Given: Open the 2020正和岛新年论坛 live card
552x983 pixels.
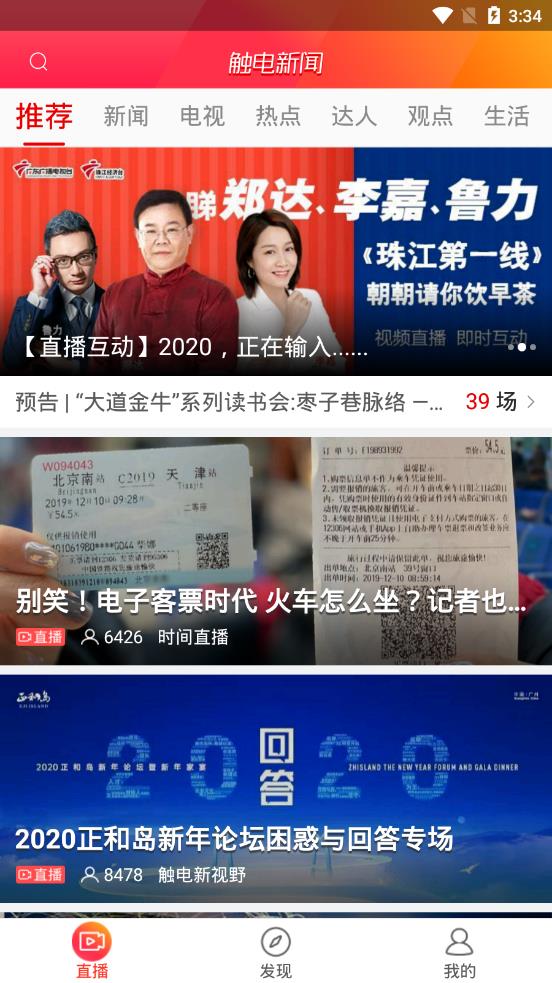Looking at the screenshot, I should point(276,789).
